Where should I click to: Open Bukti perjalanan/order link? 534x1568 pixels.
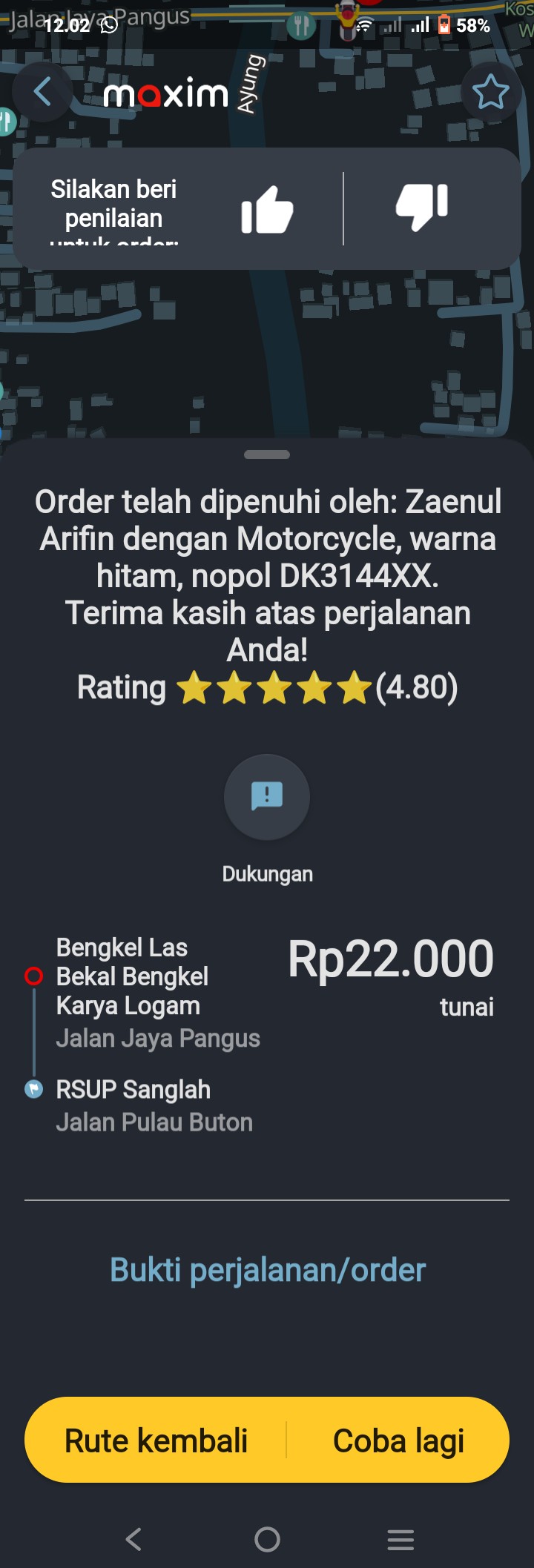[x=267, y=1270]
